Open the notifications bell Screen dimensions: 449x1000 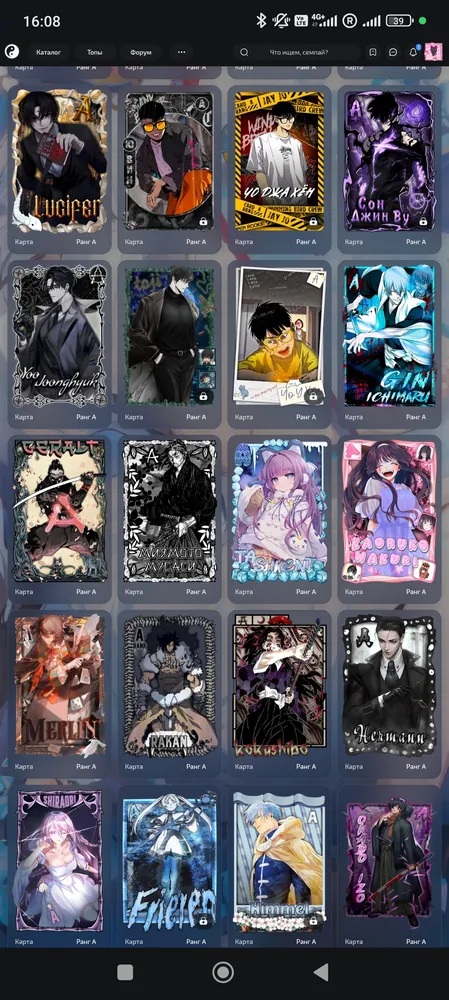(x=413, y=52)
